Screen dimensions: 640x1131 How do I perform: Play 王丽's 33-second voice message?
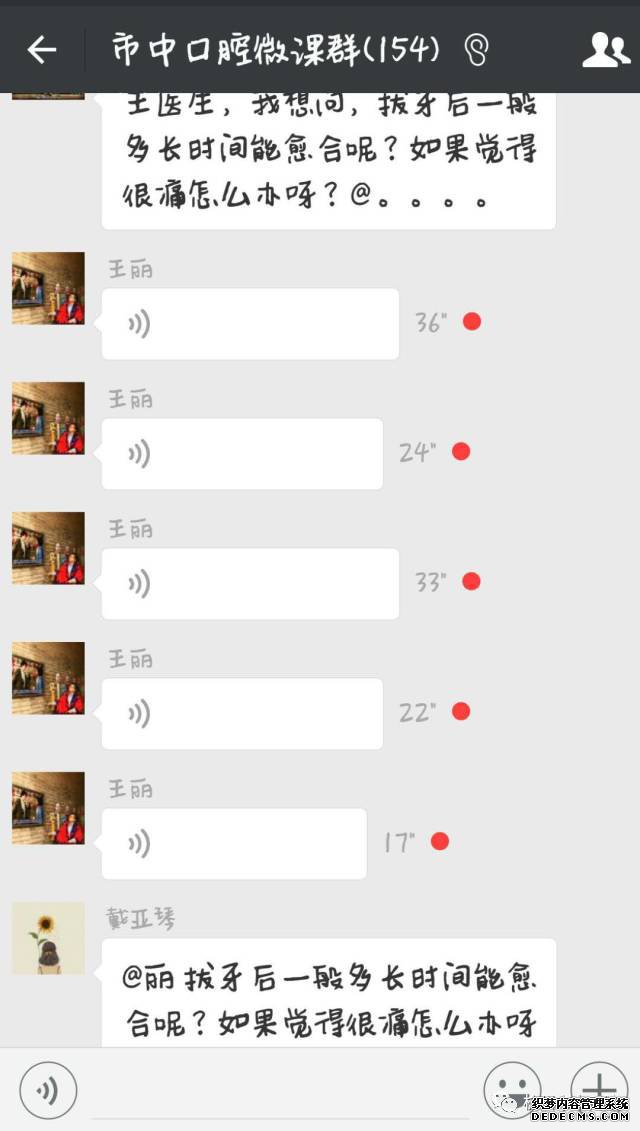click(x=250, y=584)
